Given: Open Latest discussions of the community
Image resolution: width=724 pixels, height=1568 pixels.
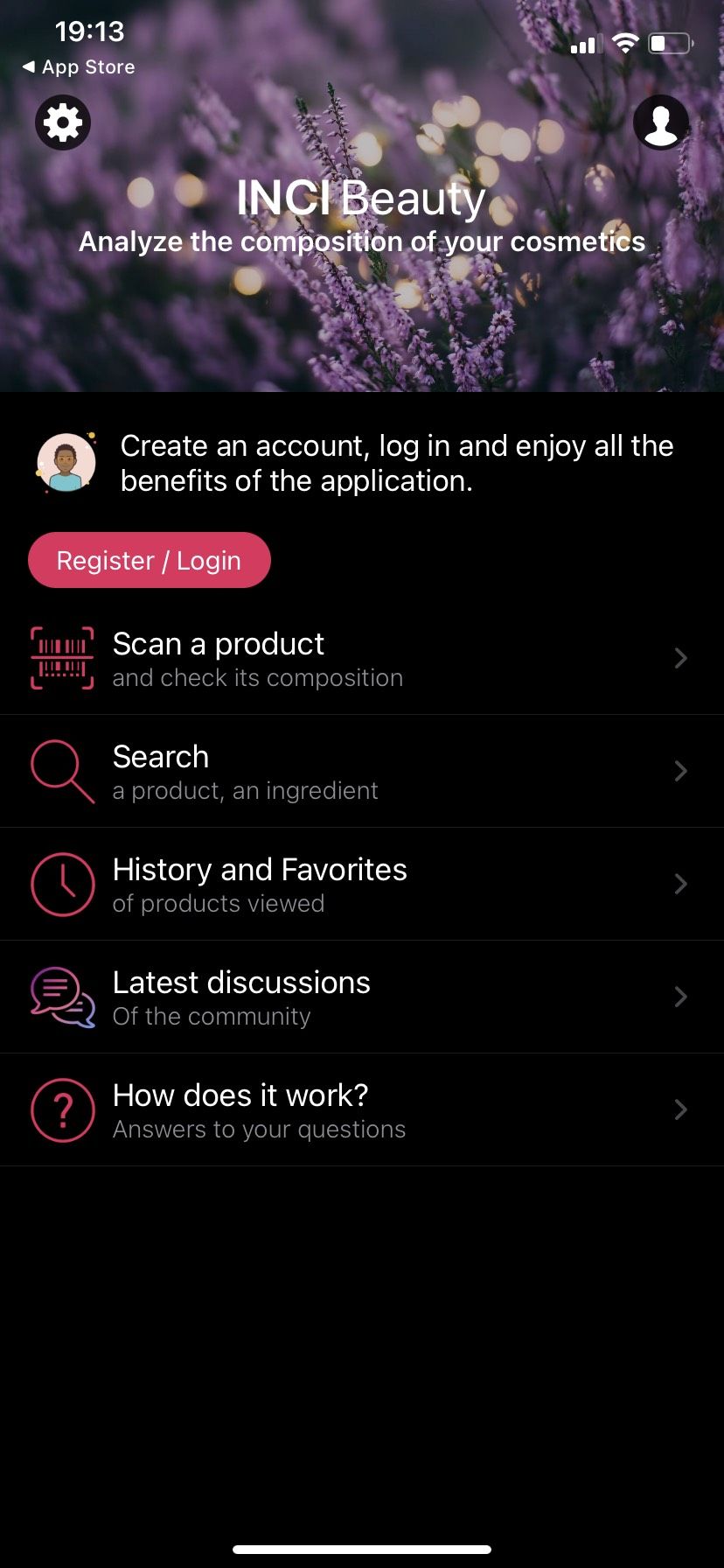Looking at the screenshot, I should pos(362,997).
